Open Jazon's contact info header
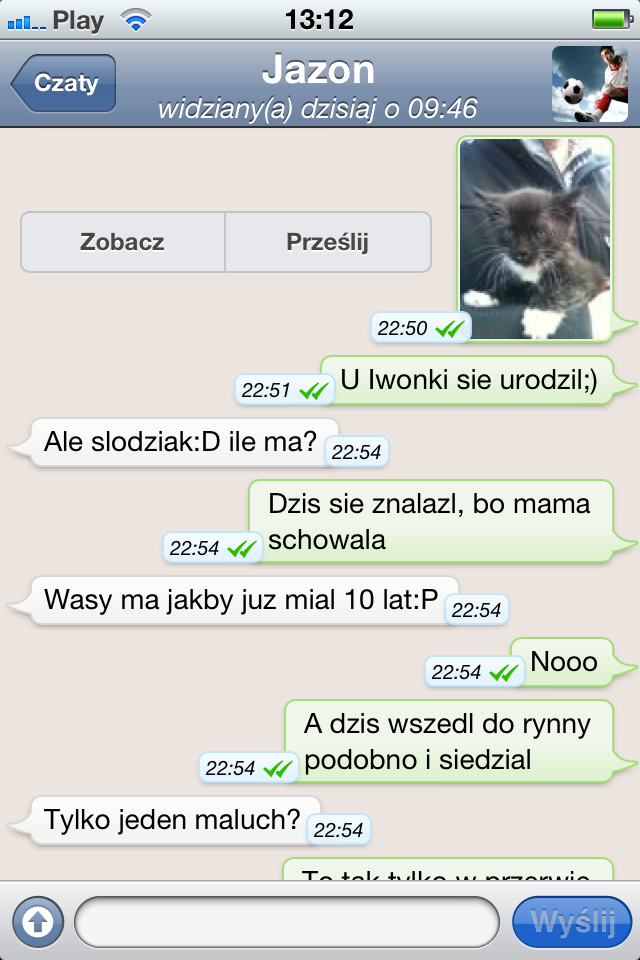The width and height of the screenshot is (640, 960). pos(318,84)
